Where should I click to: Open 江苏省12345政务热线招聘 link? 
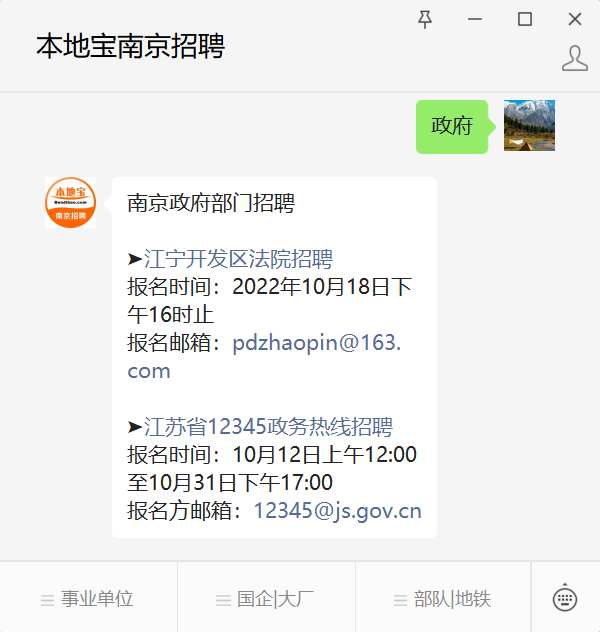tap(268, 427)
